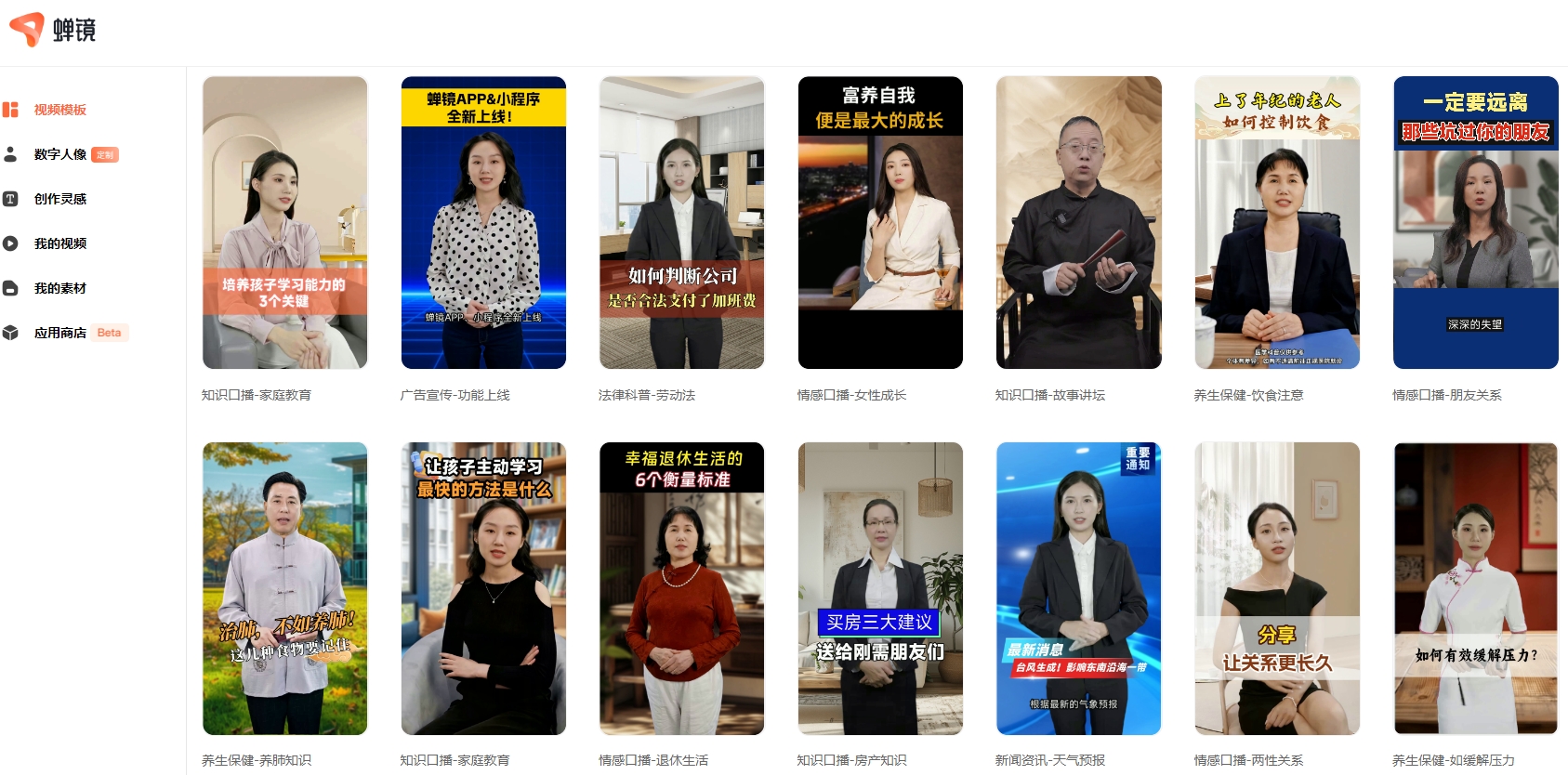Viewport: 1568px width, 775px height.
Task: Open the 知识口播-房产知识 template
Action: tap(880, 588)
